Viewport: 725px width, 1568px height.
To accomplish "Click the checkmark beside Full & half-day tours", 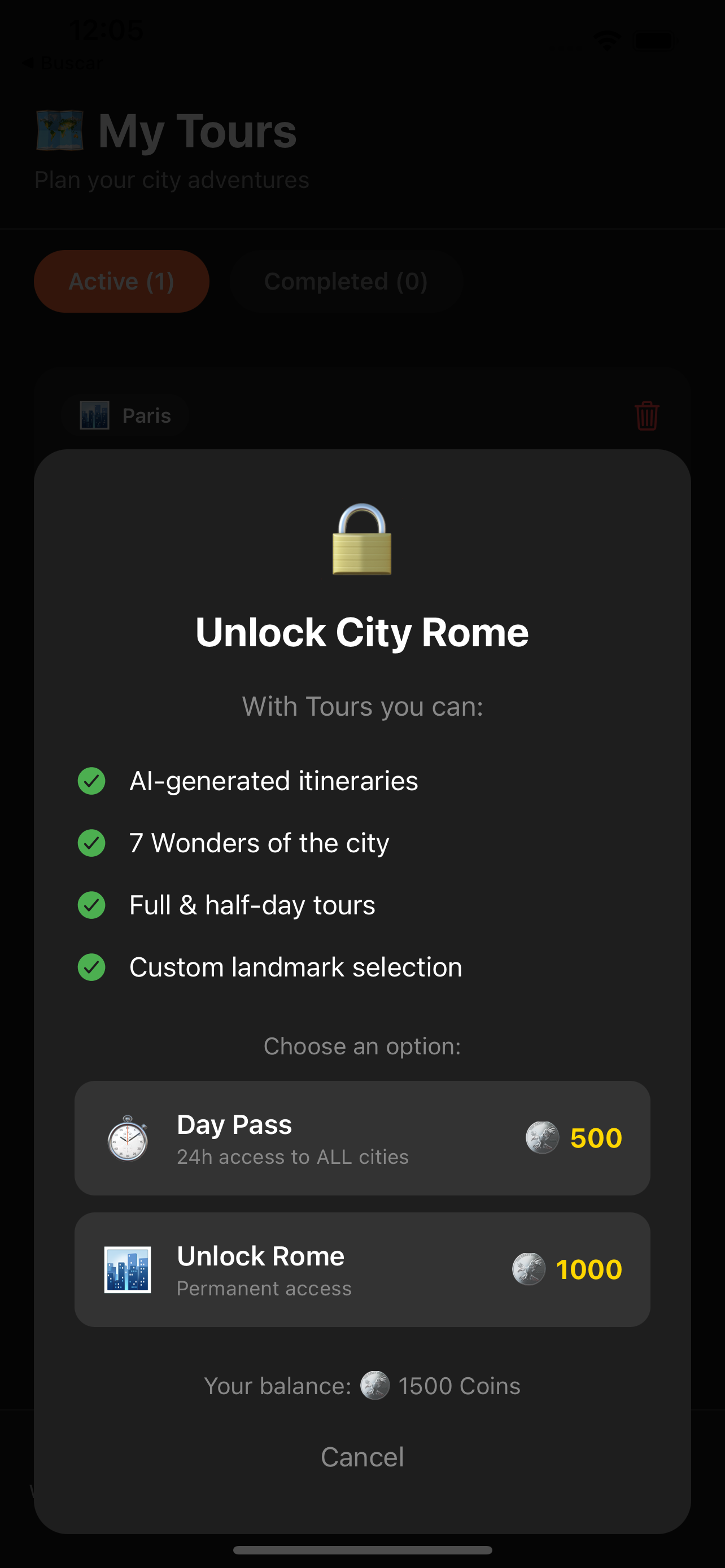I will [91, 905].
